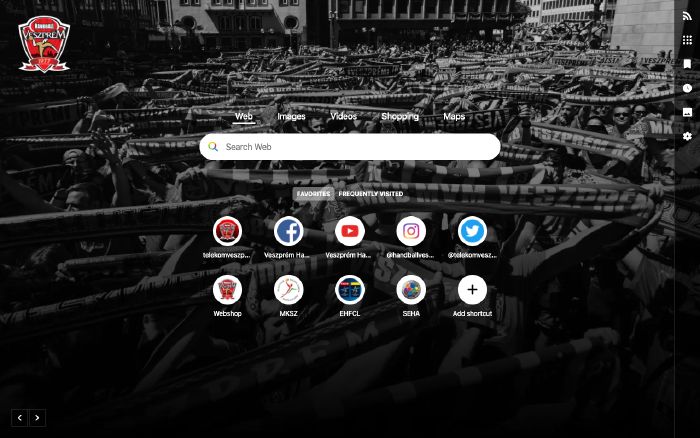Open the Veszprém YouTube shortcut
The image size is (700, 438).
pos(350,232)
